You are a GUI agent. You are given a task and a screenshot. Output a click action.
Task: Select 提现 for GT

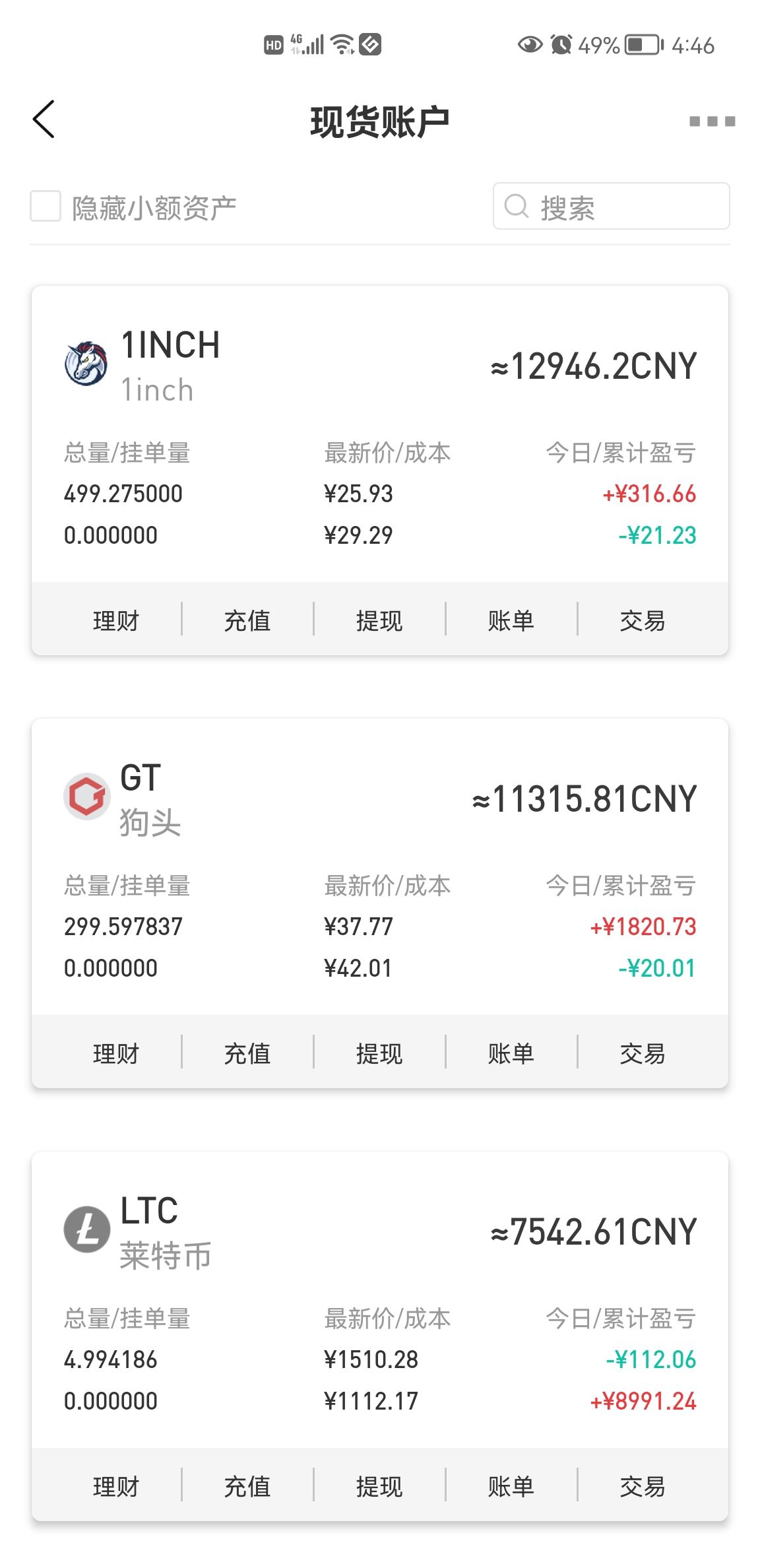tap(379, 1053)
